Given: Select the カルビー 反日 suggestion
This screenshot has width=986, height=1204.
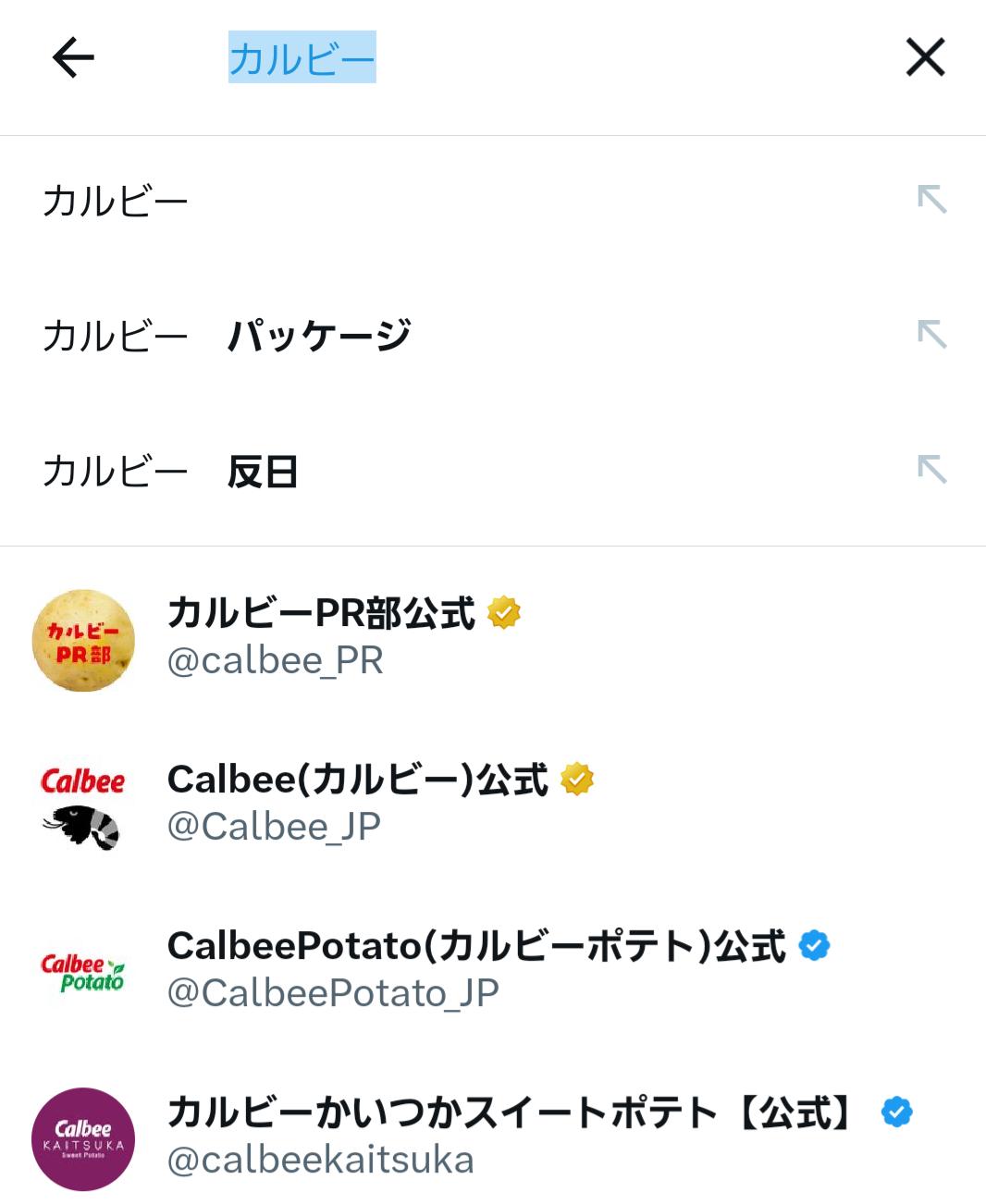Looking at the screenshot, I should (493, 471).
